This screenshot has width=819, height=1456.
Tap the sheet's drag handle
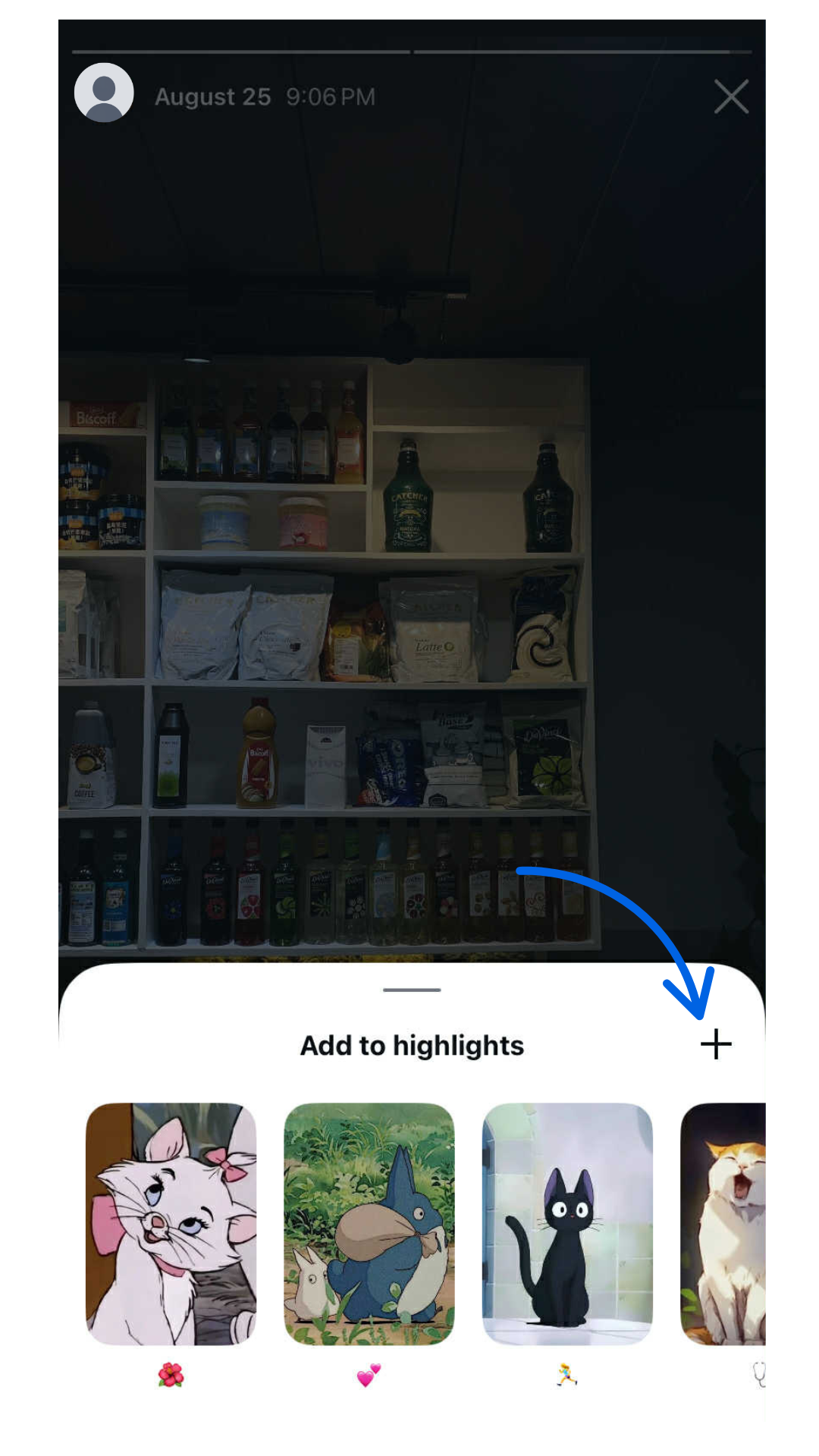point(412,990)
